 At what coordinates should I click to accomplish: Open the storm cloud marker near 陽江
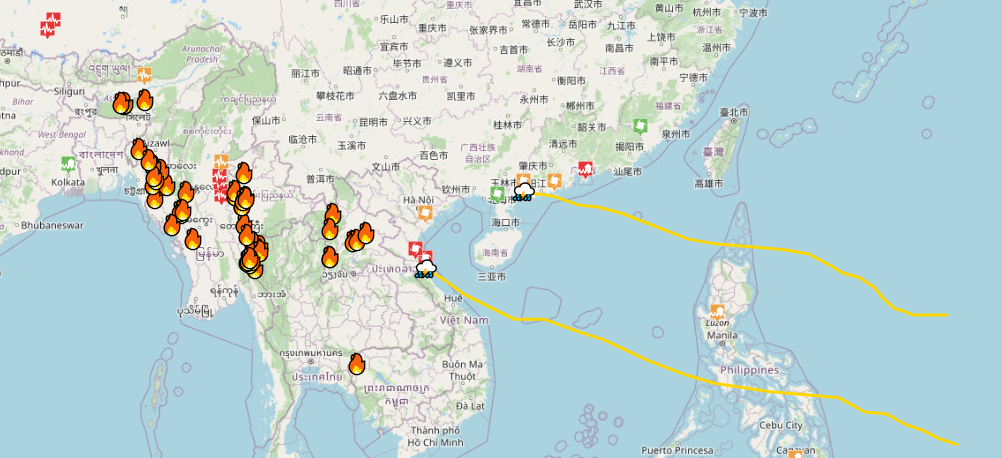523,191
